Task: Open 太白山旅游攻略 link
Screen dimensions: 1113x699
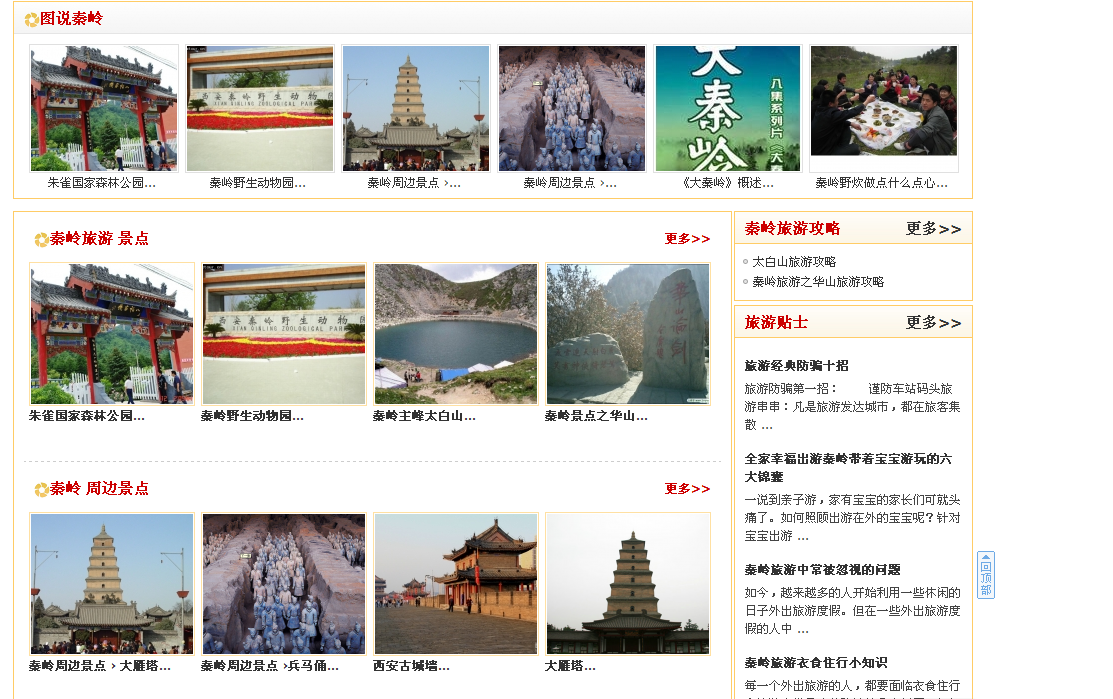Action: [794, 262]
